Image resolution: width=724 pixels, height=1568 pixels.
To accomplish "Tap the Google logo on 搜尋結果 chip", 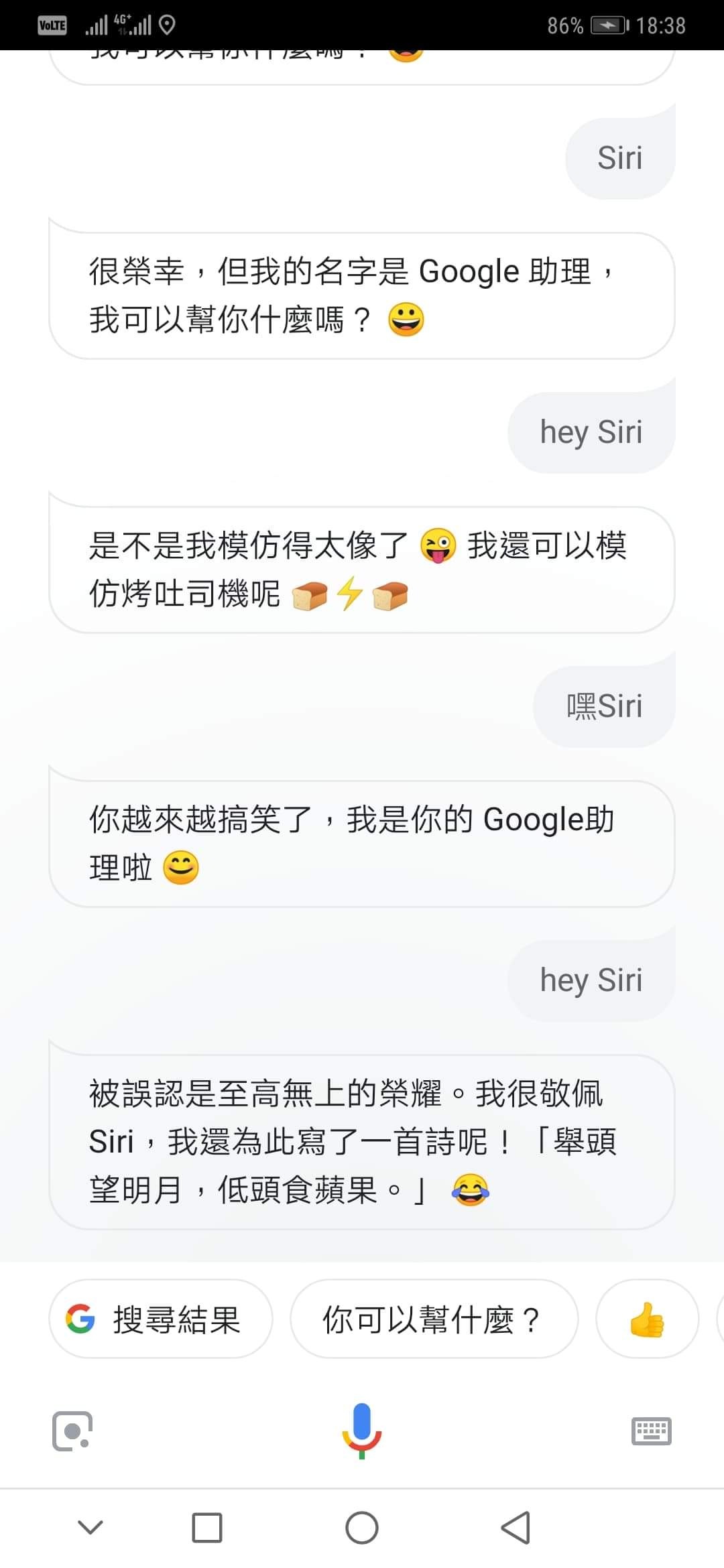I will 80,1317.
